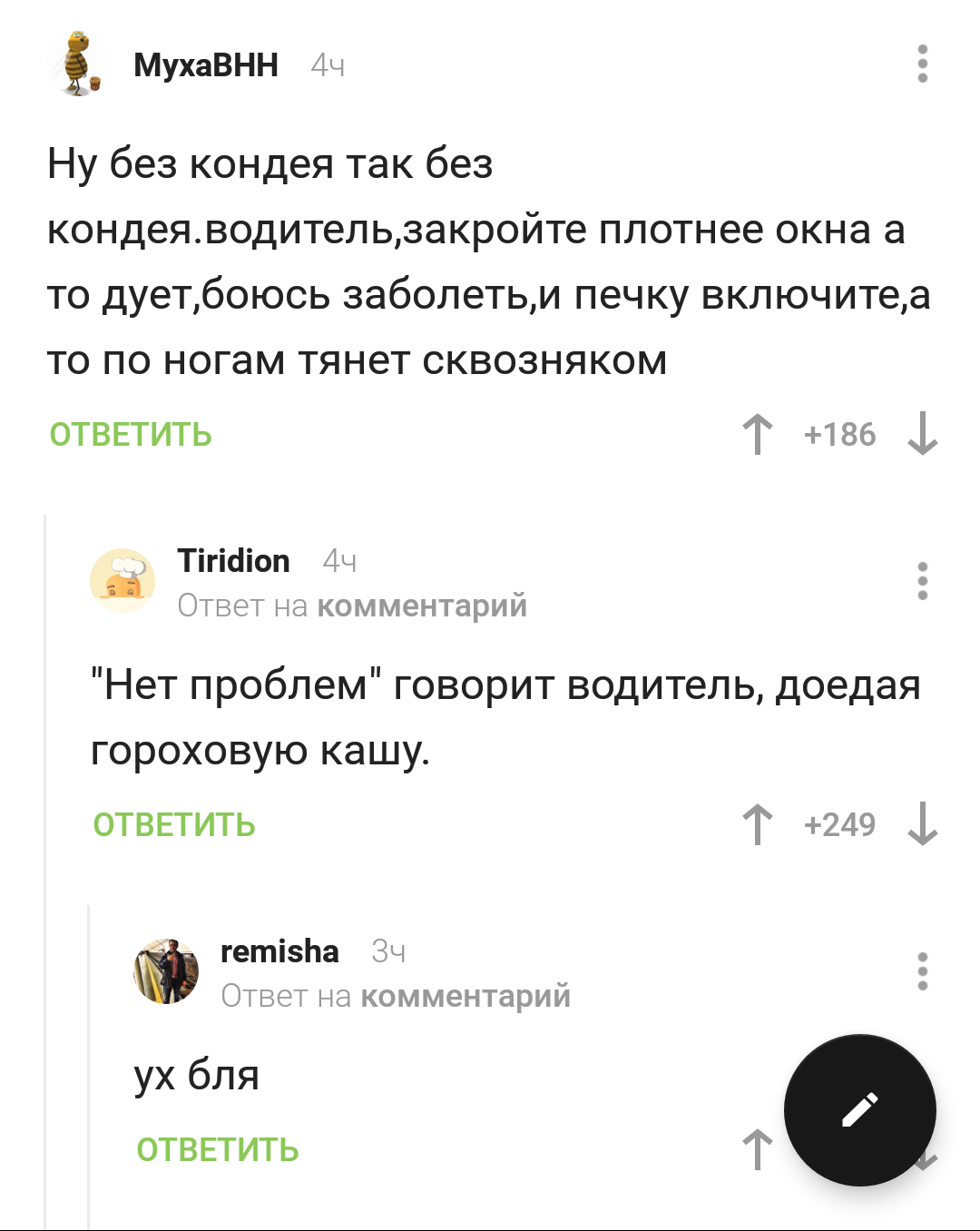Open overflow menu on Tiridion's comment

pyautogui.click(x=922, y=581)
